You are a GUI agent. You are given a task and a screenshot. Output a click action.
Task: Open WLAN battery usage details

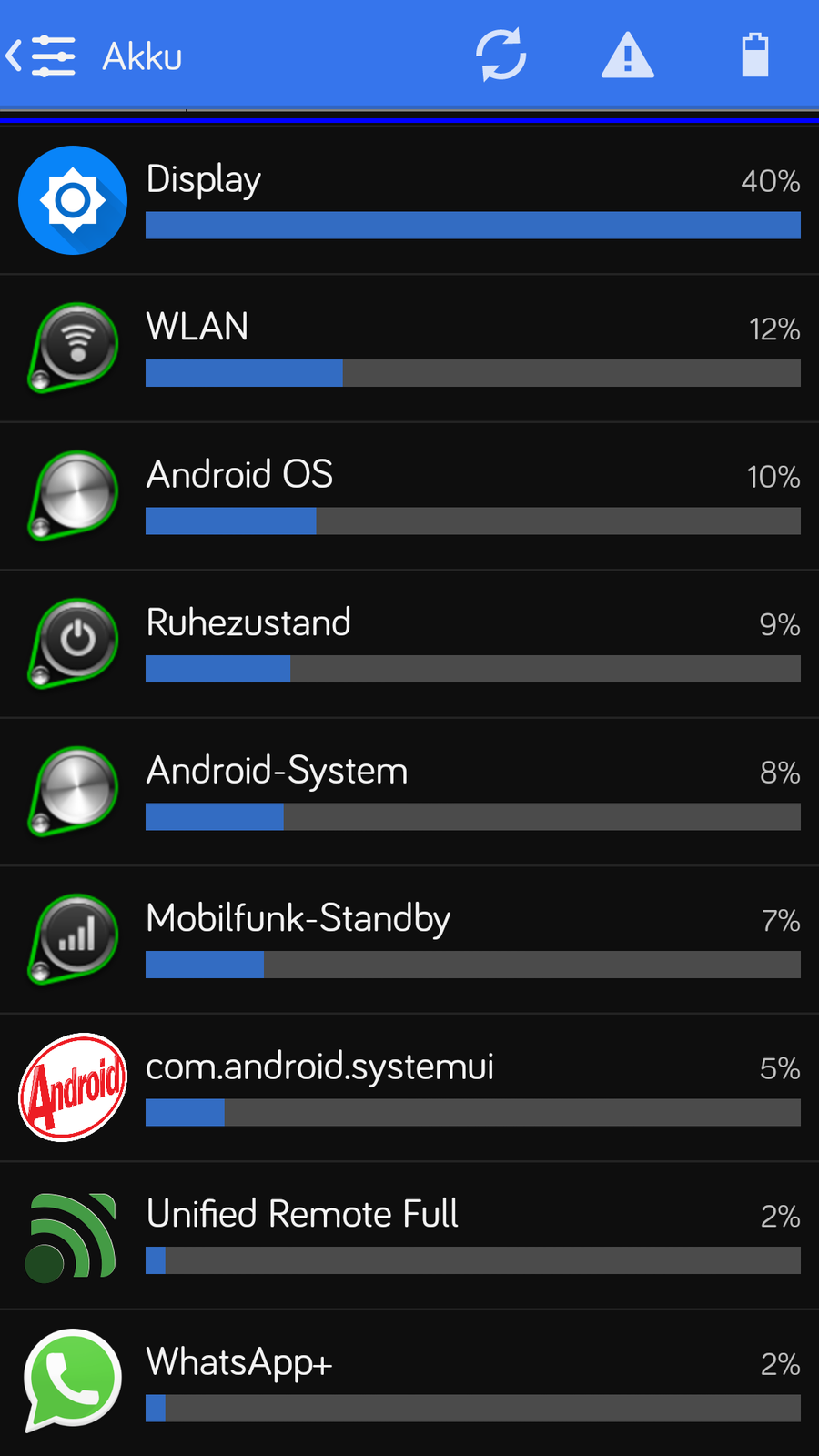point(409,349)
